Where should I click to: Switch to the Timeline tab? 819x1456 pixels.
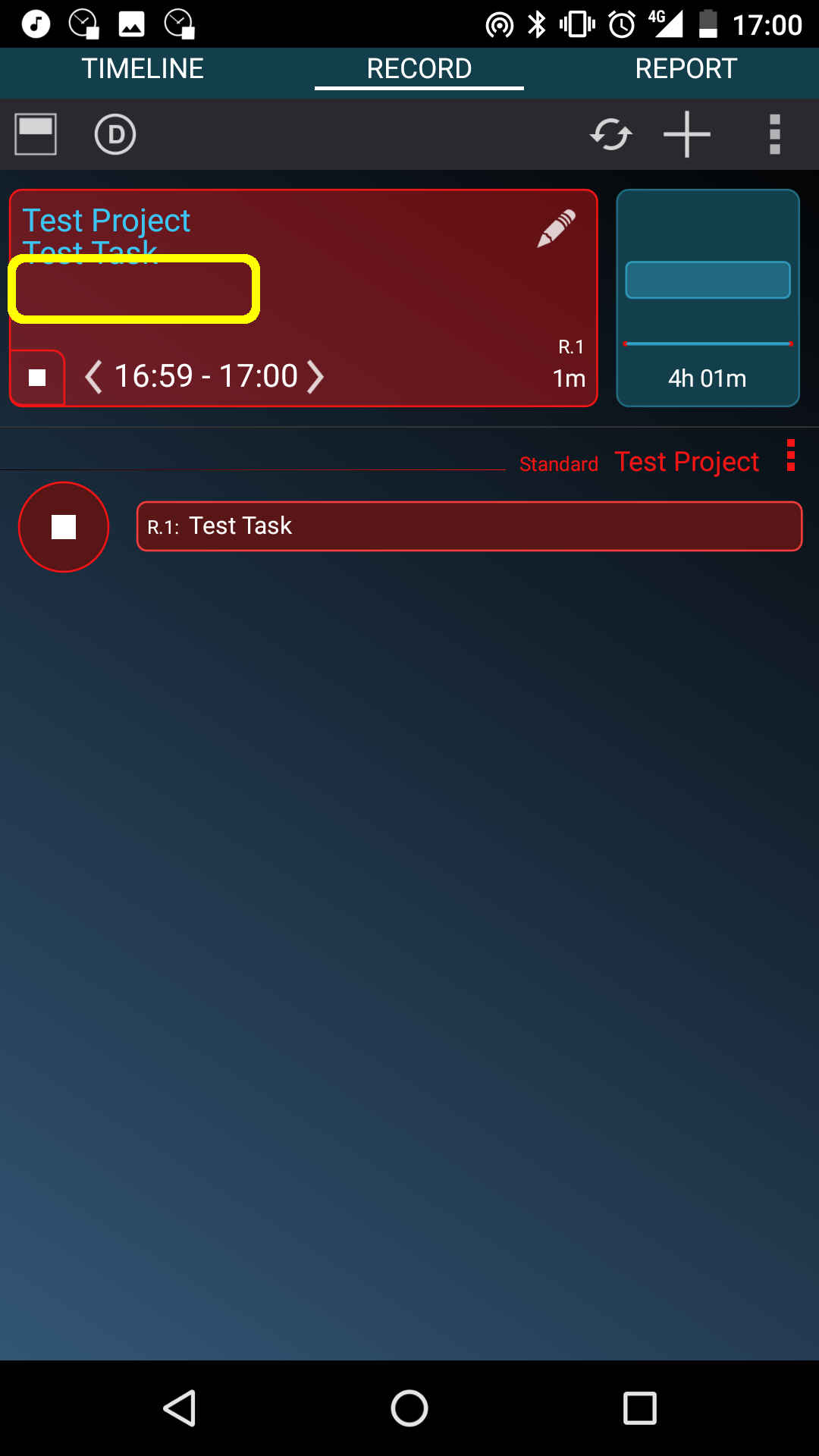click(x=143, y=69)
